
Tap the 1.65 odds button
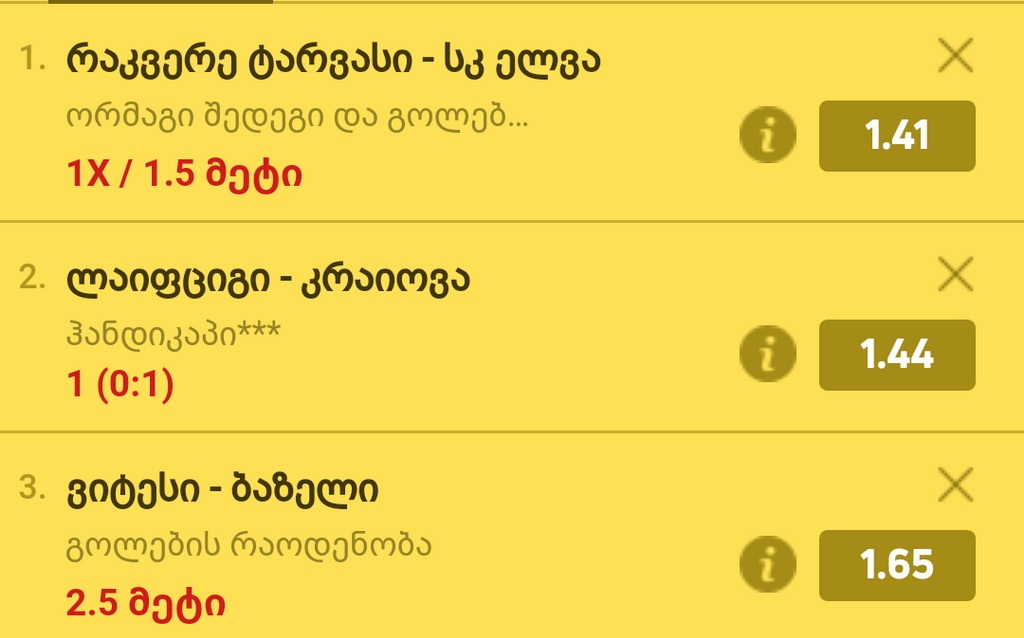(897, 566)
